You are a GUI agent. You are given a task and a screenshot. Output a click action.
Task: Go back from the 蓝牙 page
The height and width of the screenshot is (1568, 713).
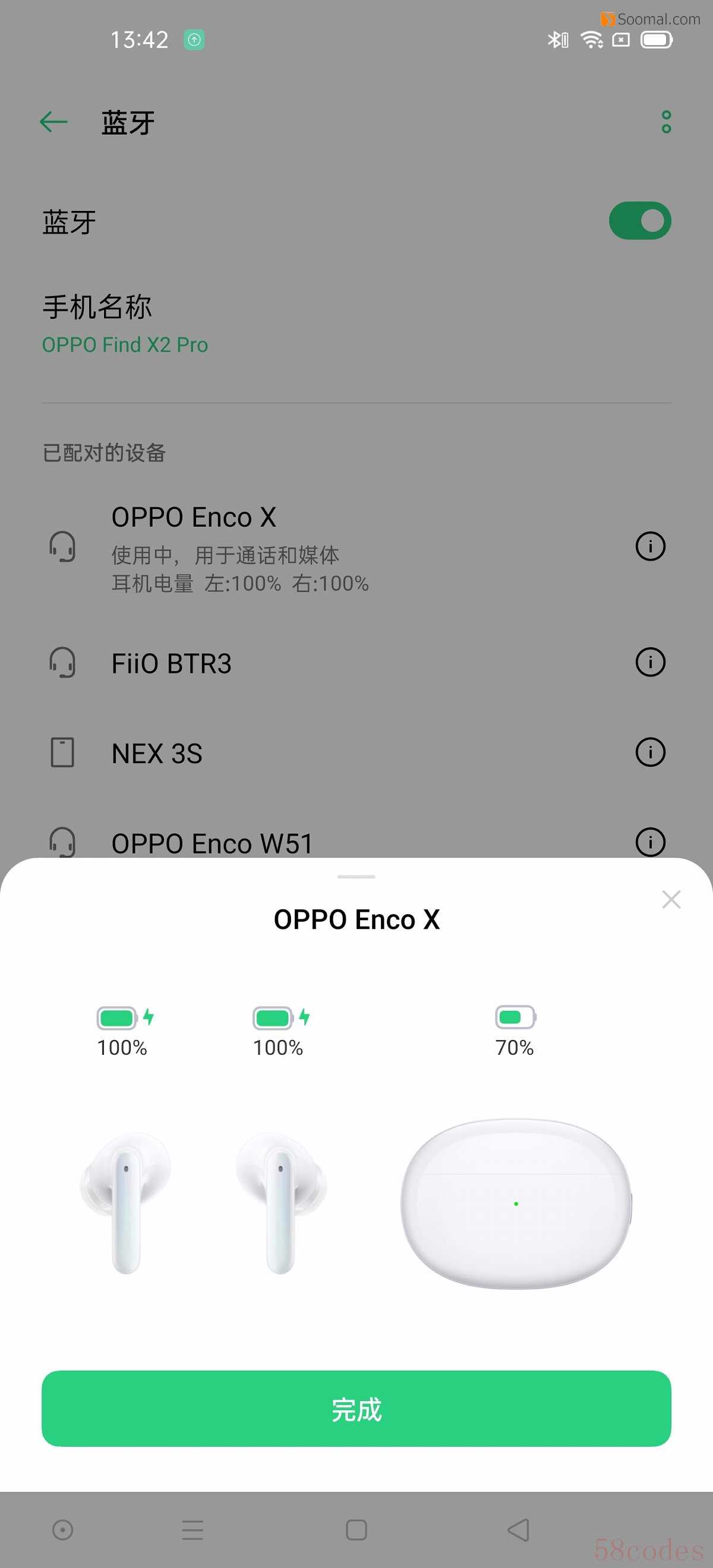coord(53,122)
